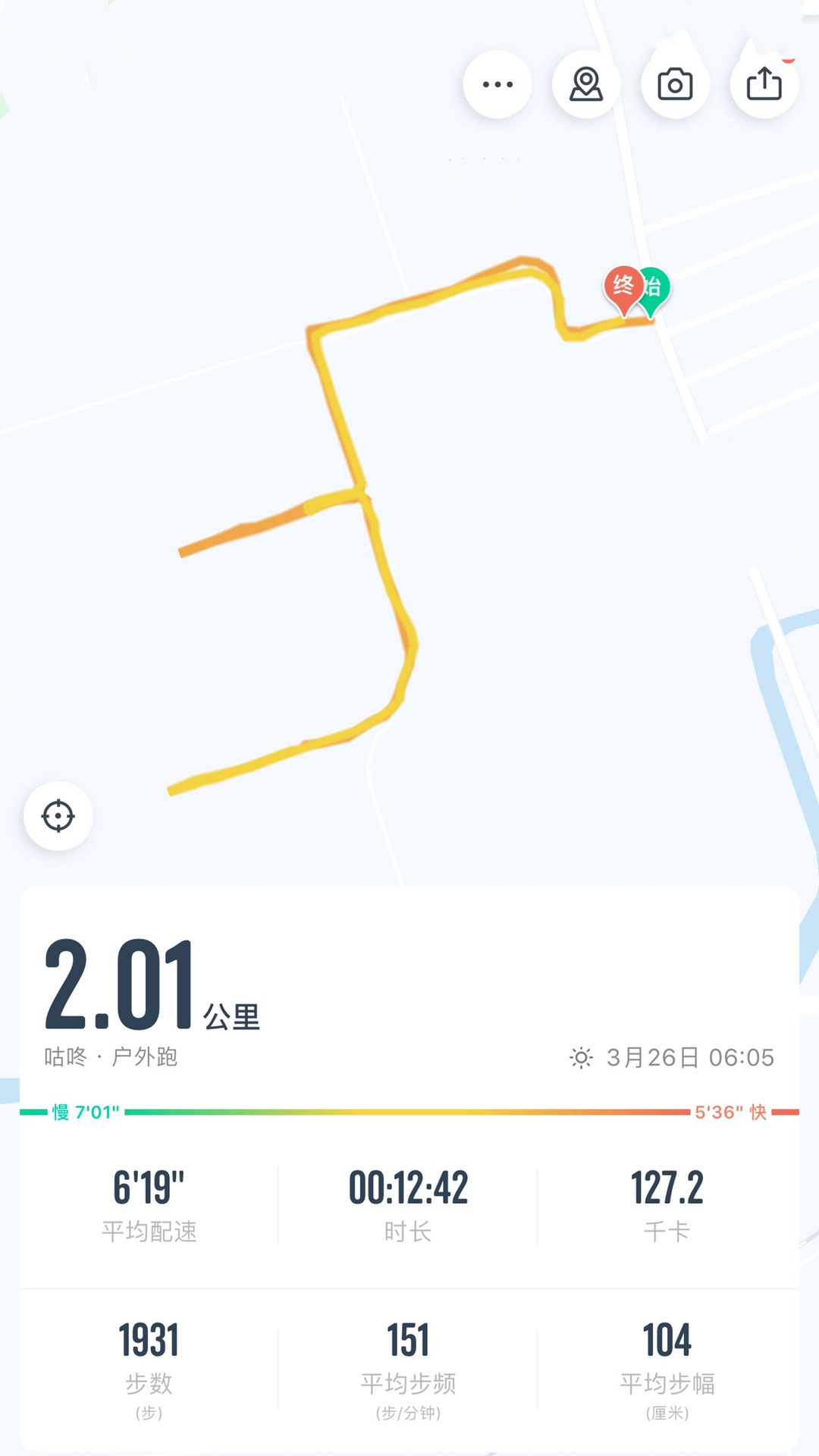Viewport: 819px width, 1456px height.
Task: Recenter the map on the route
Action: [x=58, y=816]
